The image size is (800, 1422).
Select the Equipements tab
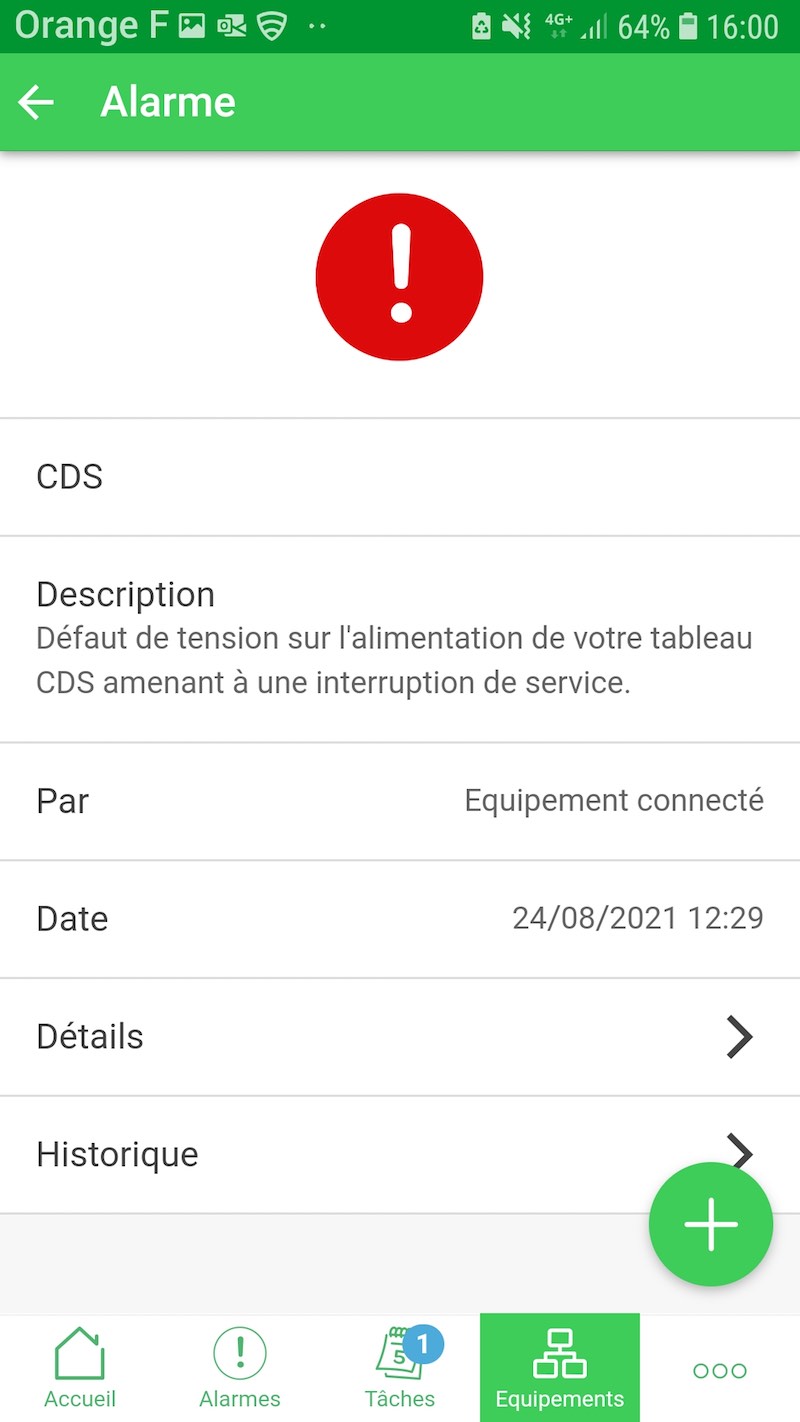click(560, 1368)
